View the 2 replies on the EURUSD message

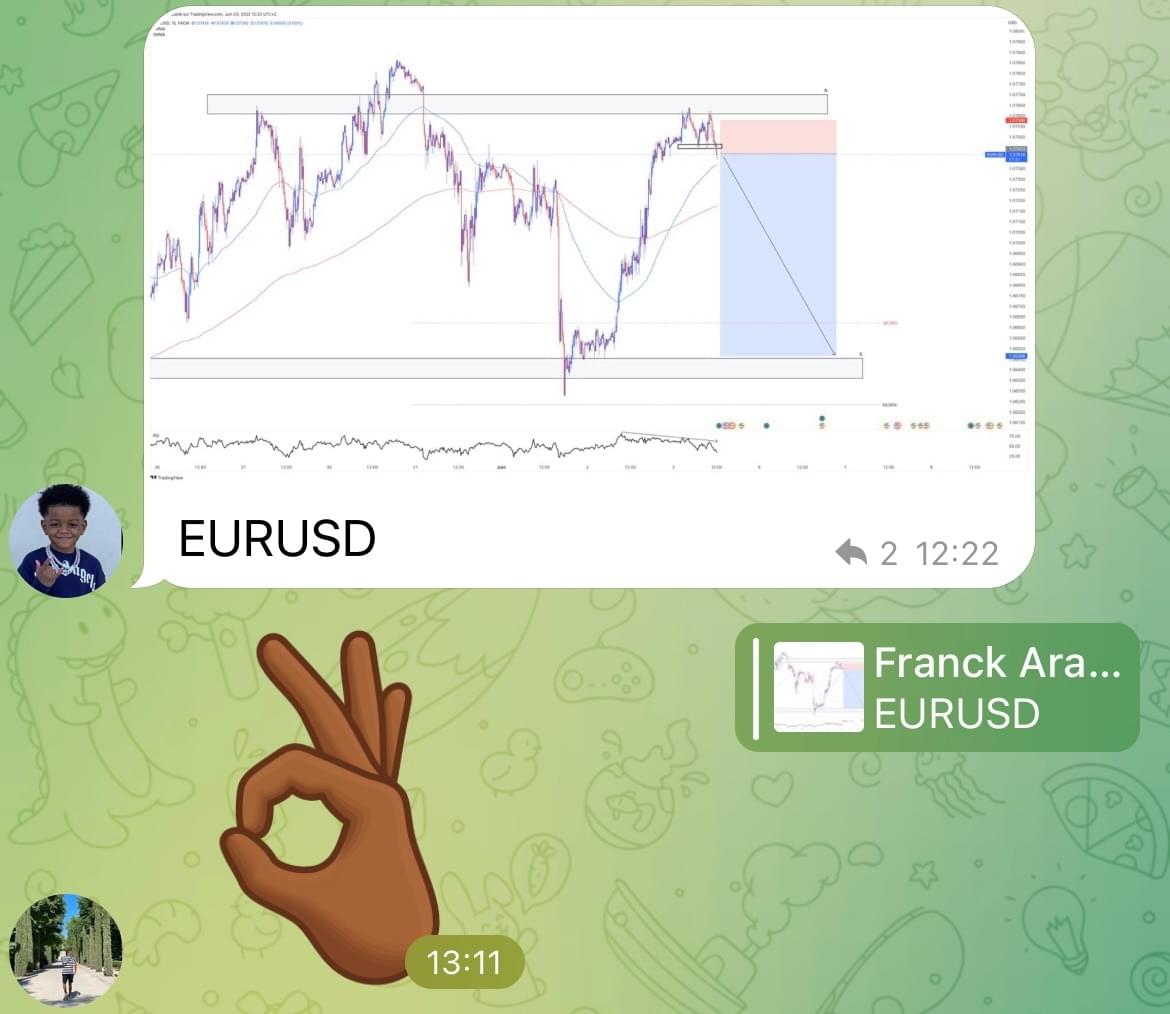[x=866, y=552]
